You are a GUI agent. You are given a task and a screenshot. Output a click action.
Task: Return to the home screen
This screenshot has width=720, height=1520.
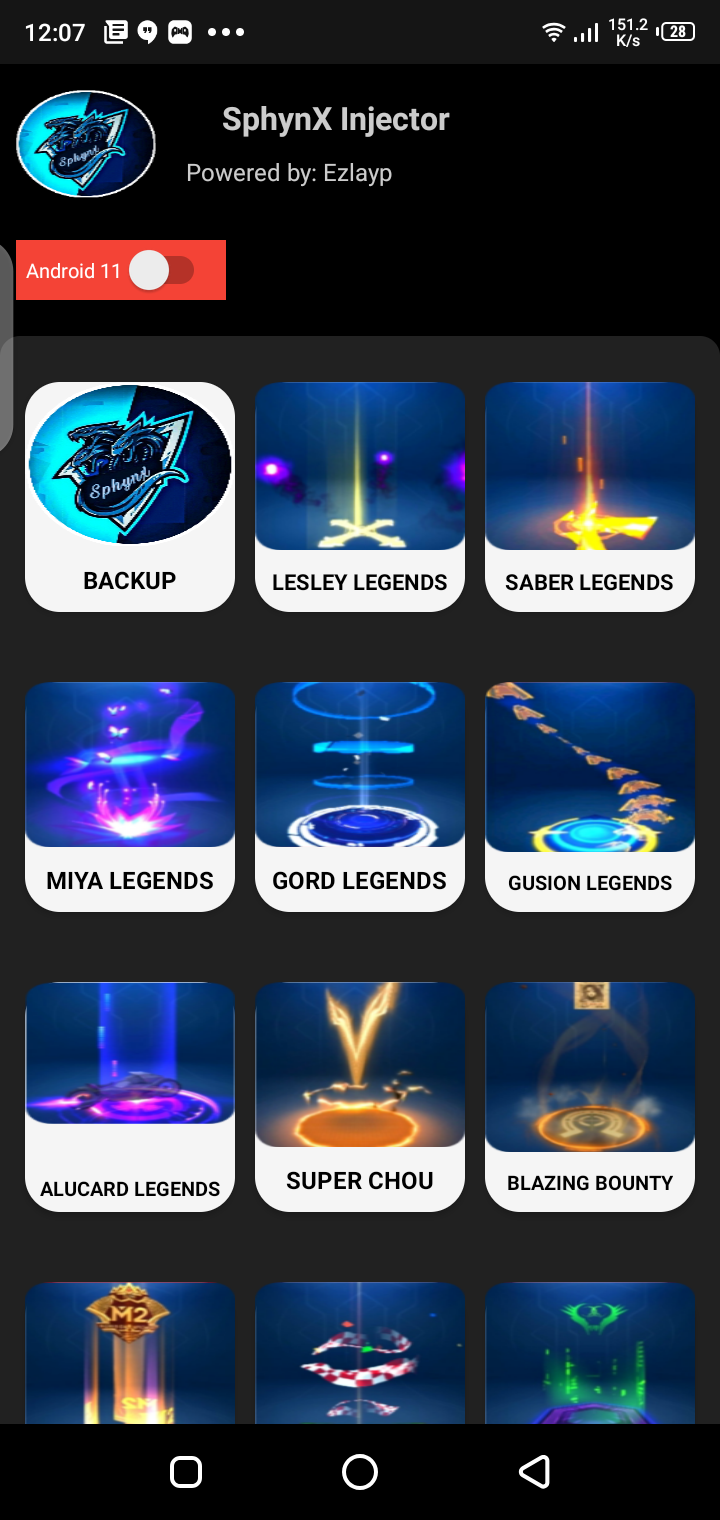pyautogui.click(x=360, y=1472)
